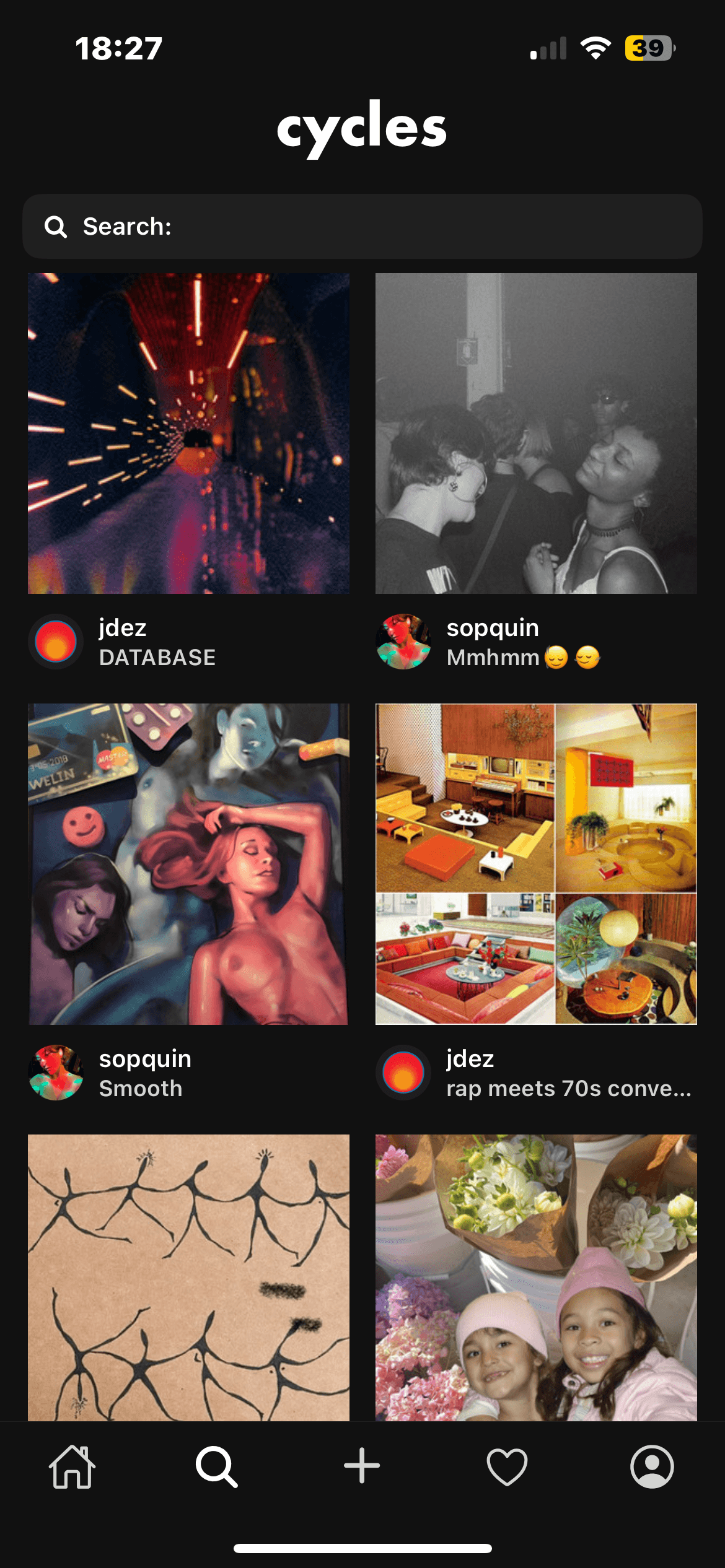Viewport: 725px width, 1568px height.
Task: View jdez's profile from DATABASE post
Action: pyautogui.click(x=56, y=642)
